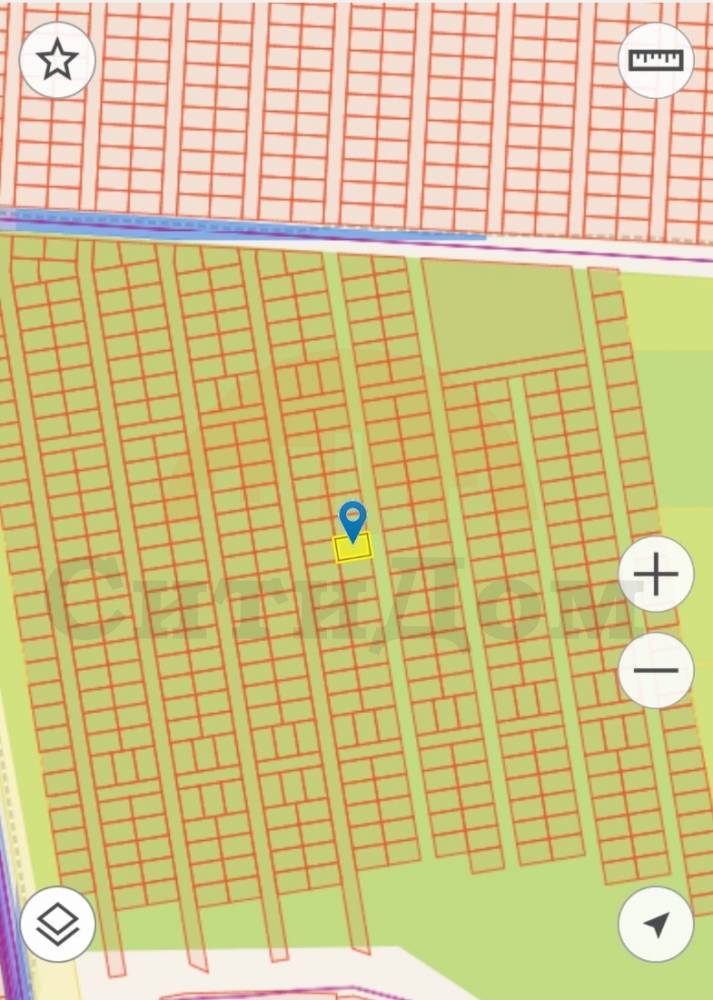Tap the blue pin on the yellow parcel

(x=353, y=520)
